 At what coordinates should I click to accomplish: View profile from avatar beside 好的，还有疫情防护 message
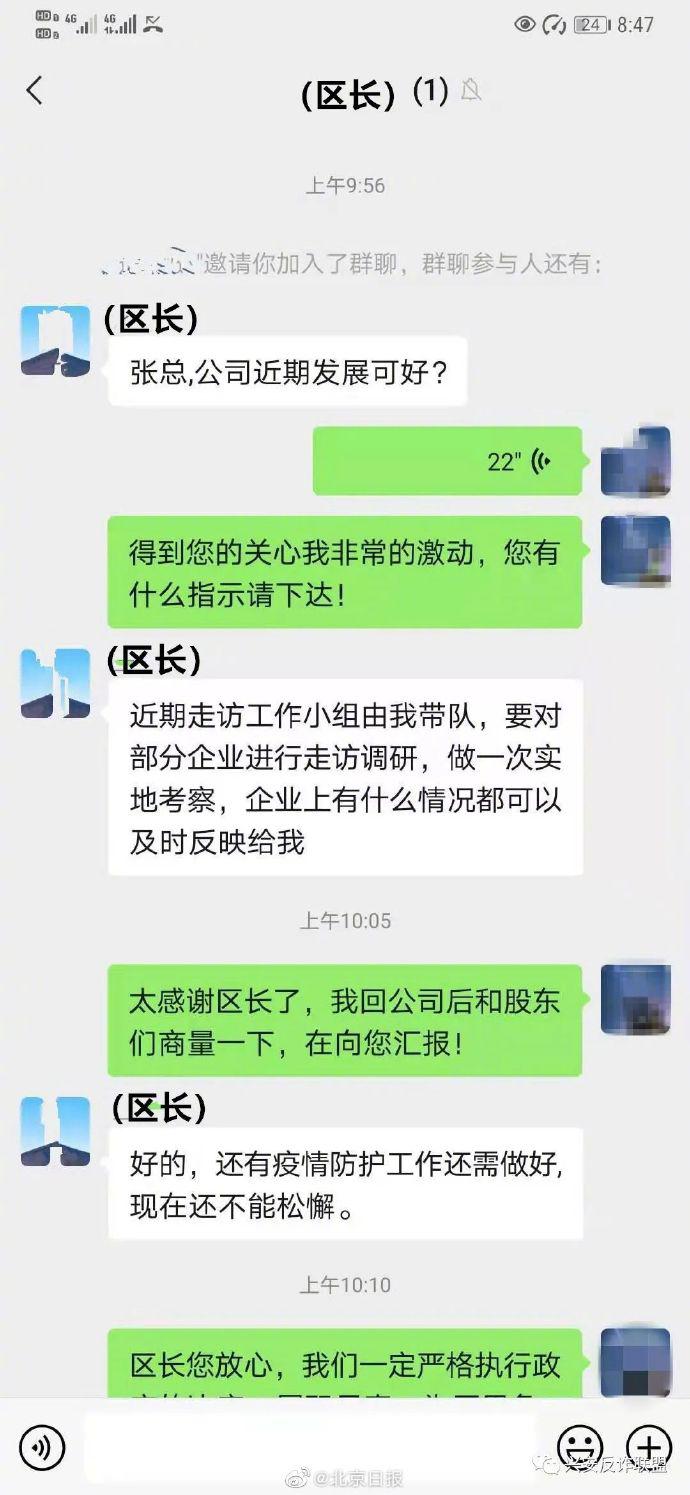coord(56,1131)
